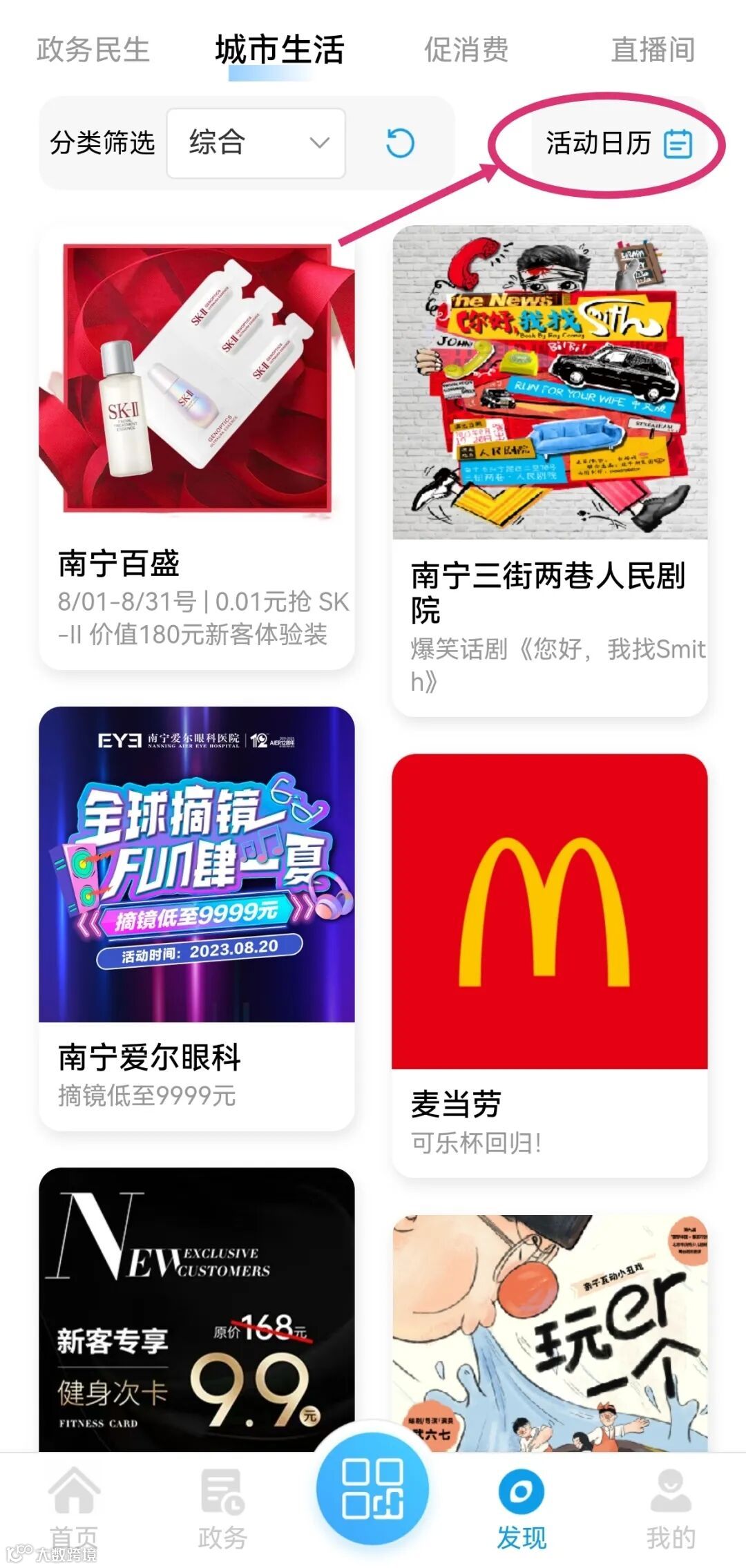Expand the 综合 category filter dropdown

[256, 143]
